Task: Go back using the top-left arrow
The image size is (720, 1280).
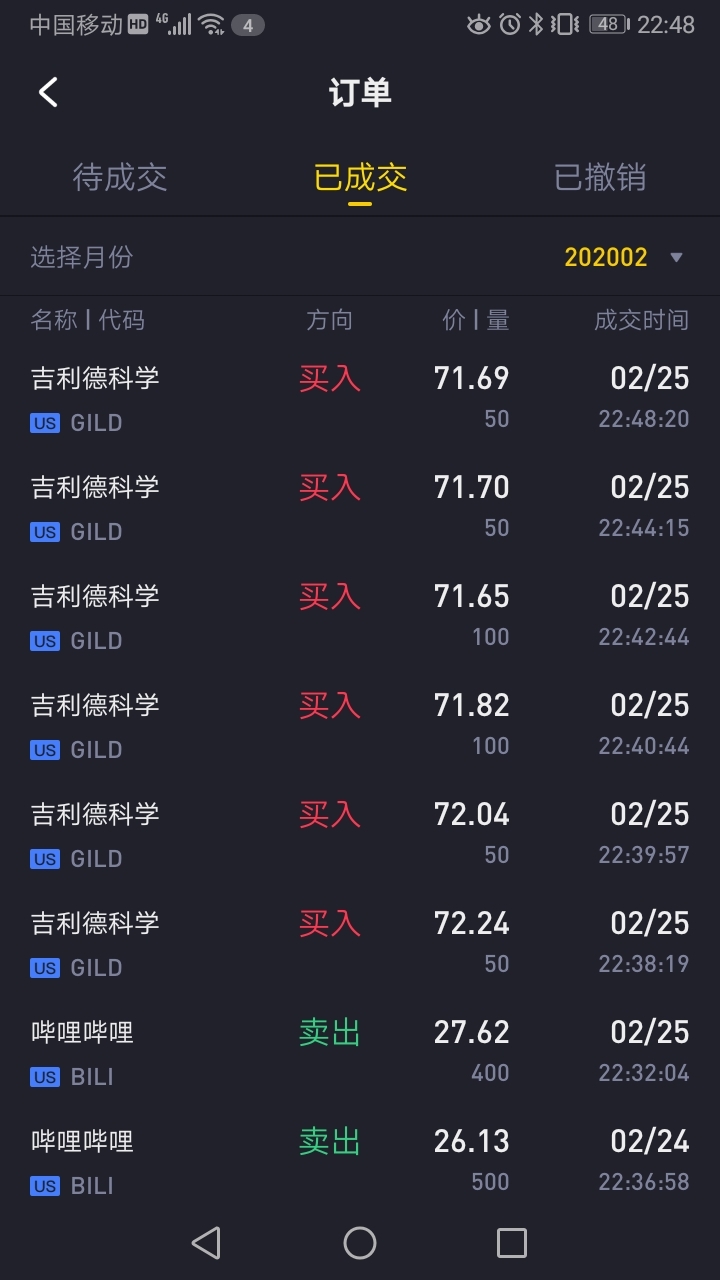Action: point(48,92)
